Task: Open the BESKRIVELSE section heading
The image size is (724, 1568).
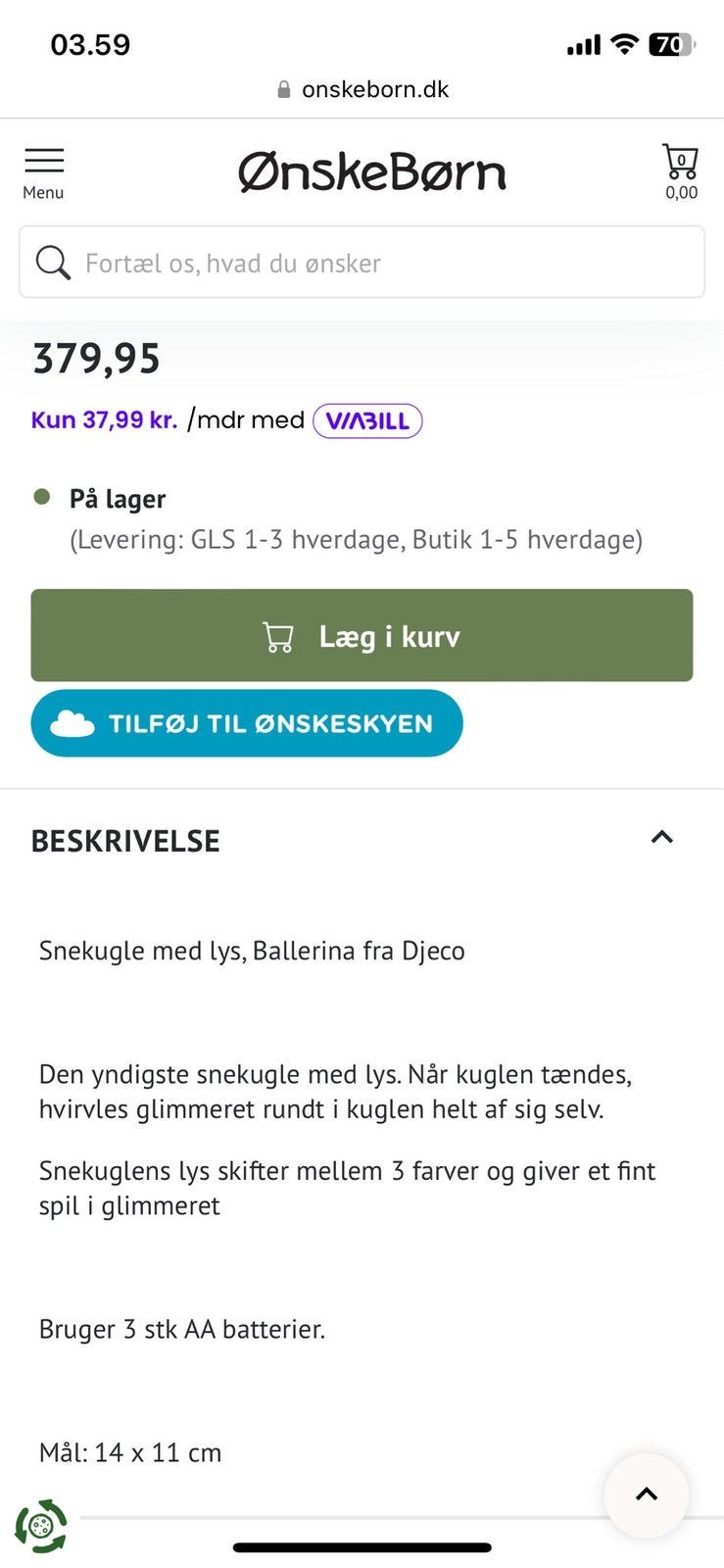Action: point(124,840)
